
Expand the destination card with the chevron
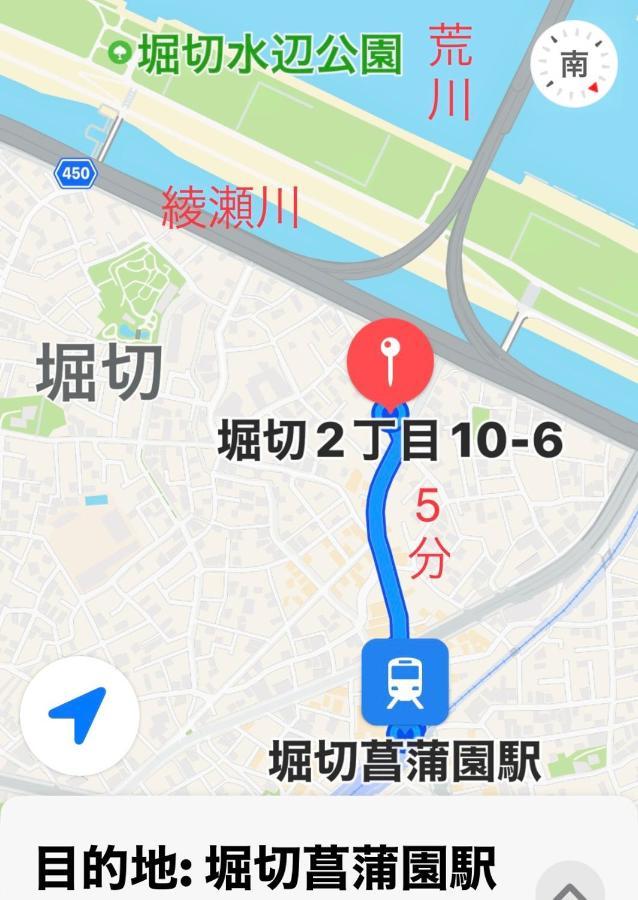tap(570, 883)
